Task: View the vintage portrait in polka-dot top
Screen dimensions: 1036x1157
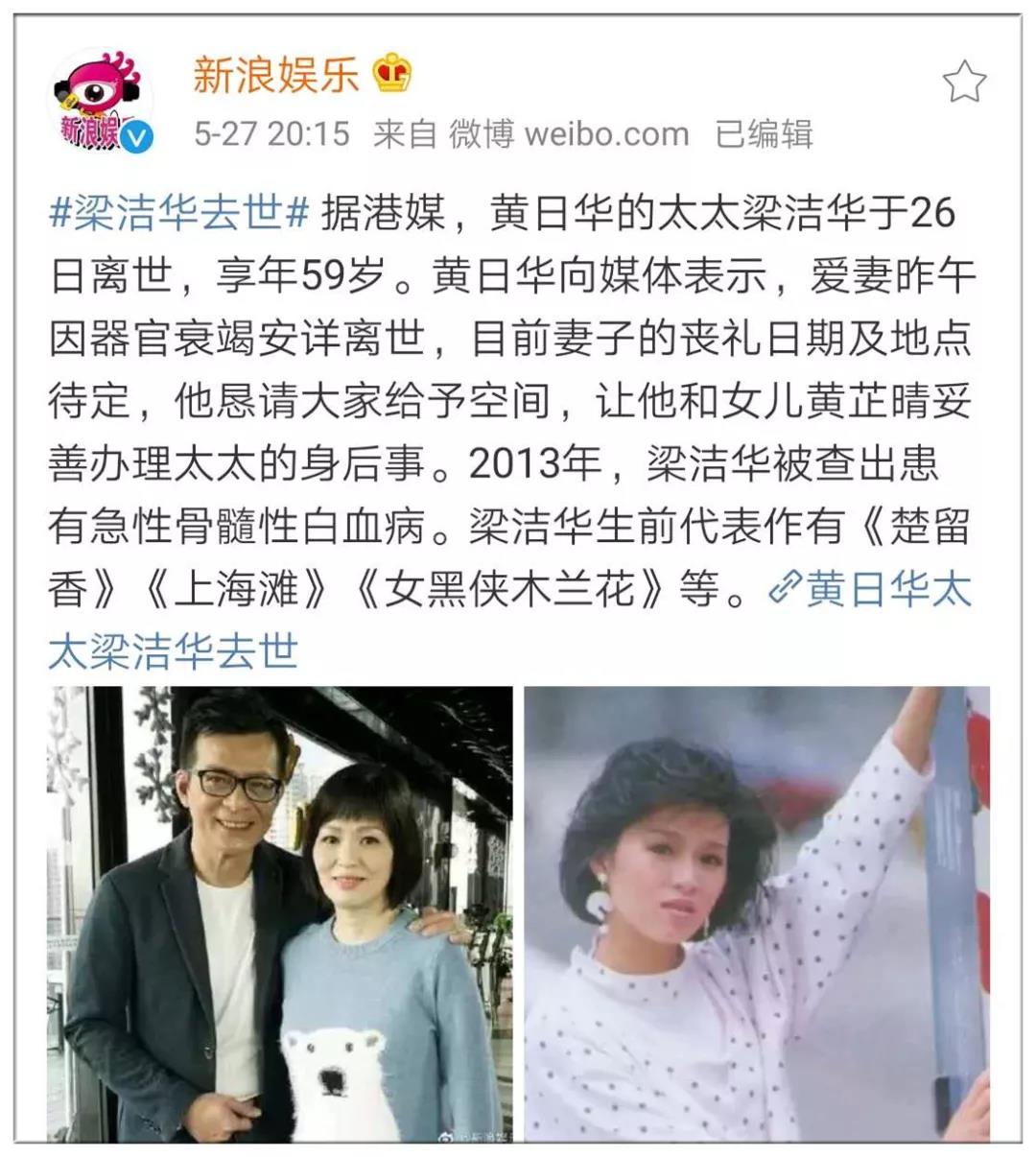Action: coord(756,913)
